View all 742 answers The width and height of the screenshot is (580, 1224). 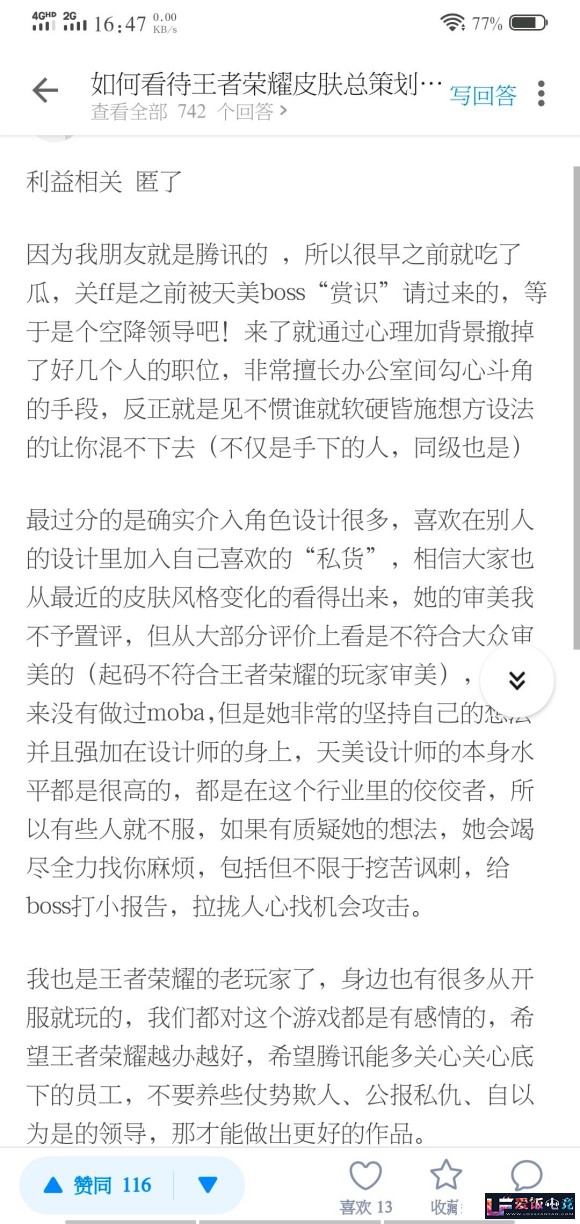190,112
